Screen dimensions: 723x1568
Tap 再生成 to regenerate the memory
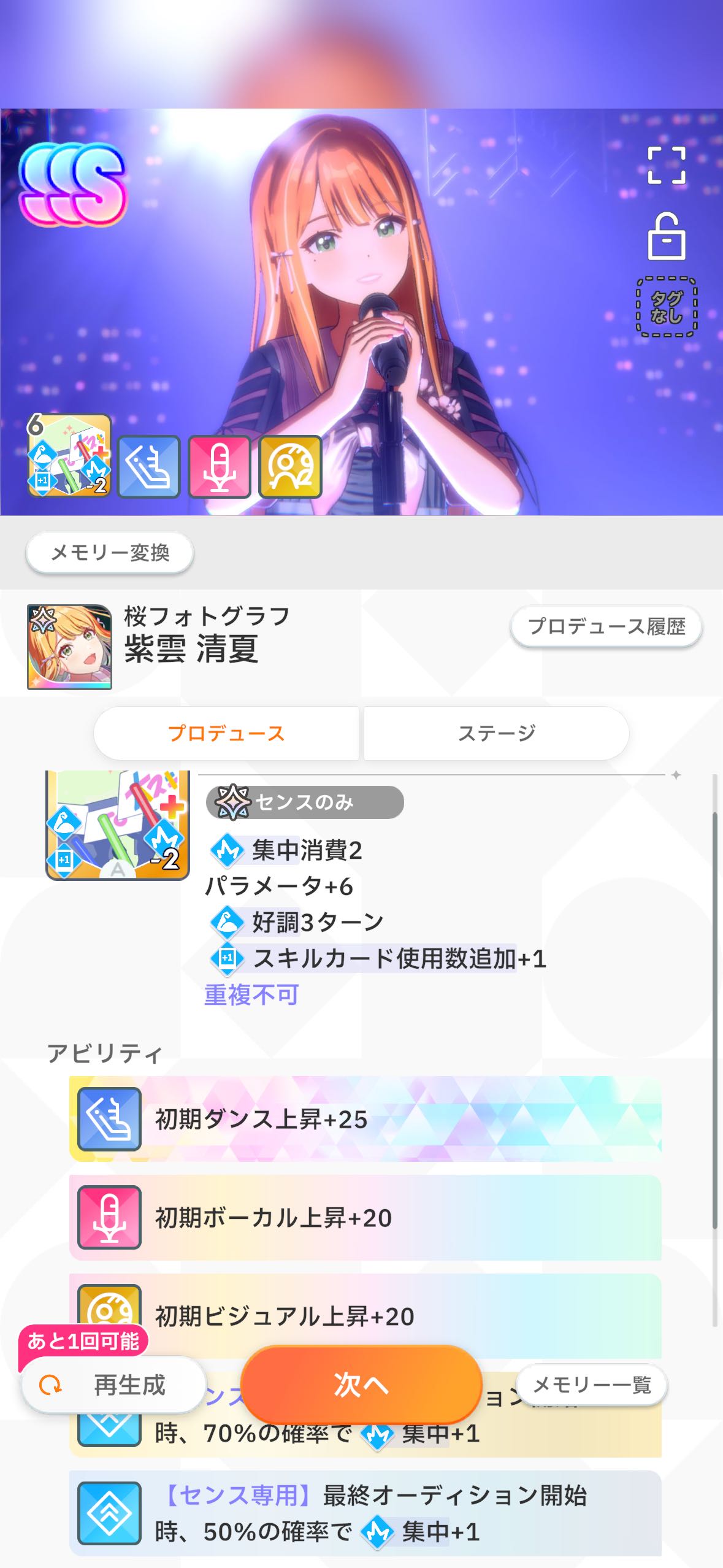pos(113,1385)
